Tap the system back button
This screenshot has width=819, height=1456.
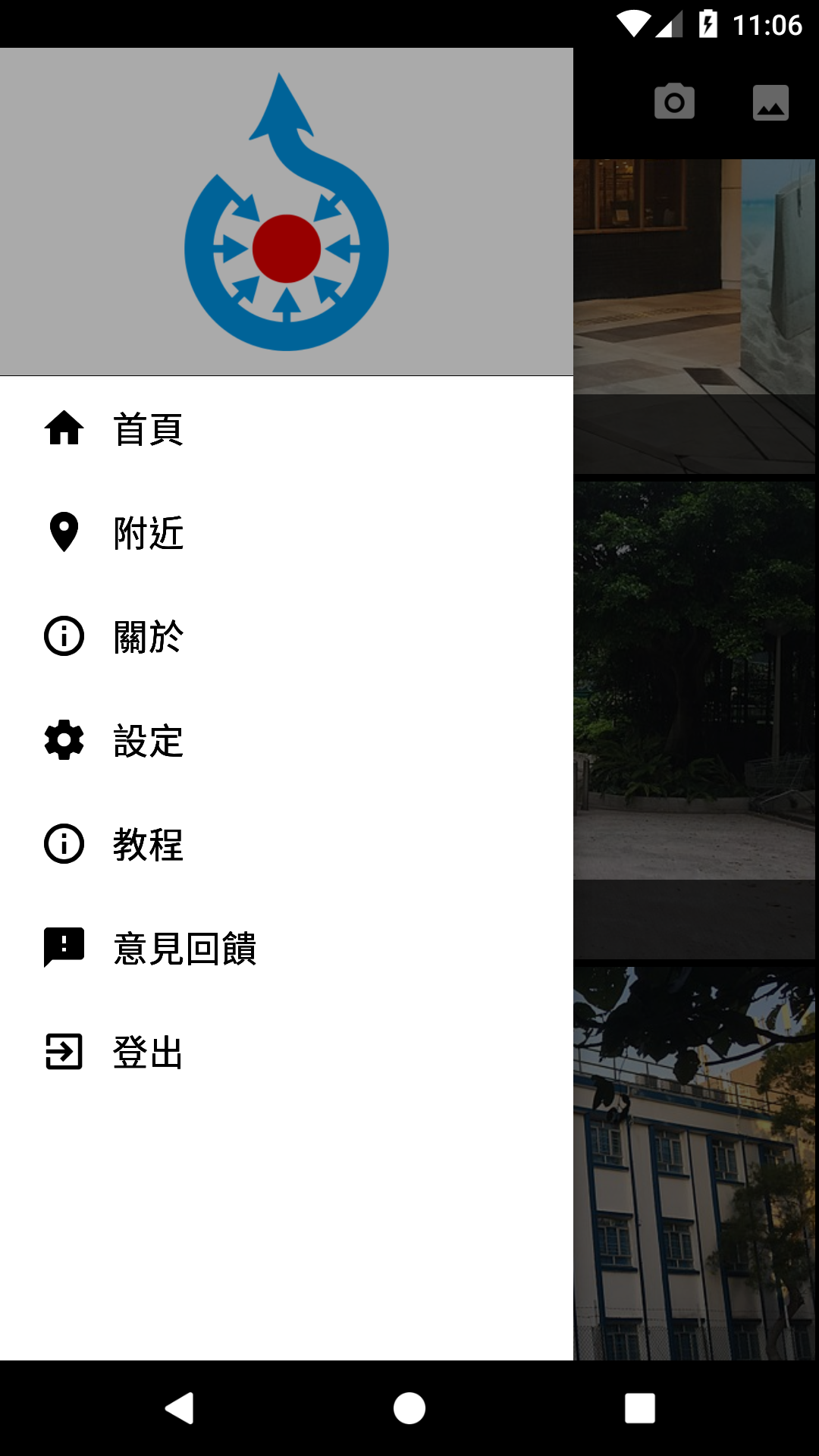tap(180, 1408)
